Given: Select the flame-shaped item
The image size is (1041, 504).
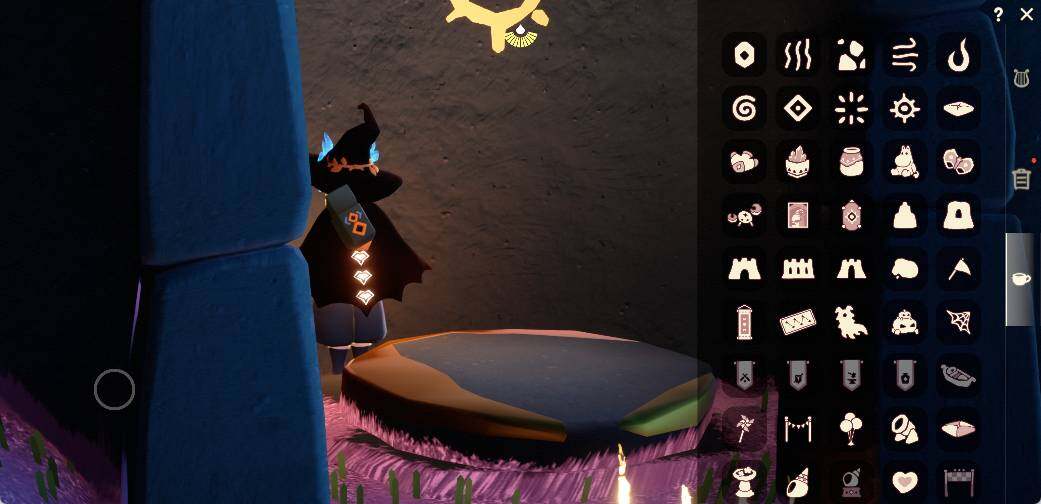Looking at the screenshot, I should click(x=958, y=55).
